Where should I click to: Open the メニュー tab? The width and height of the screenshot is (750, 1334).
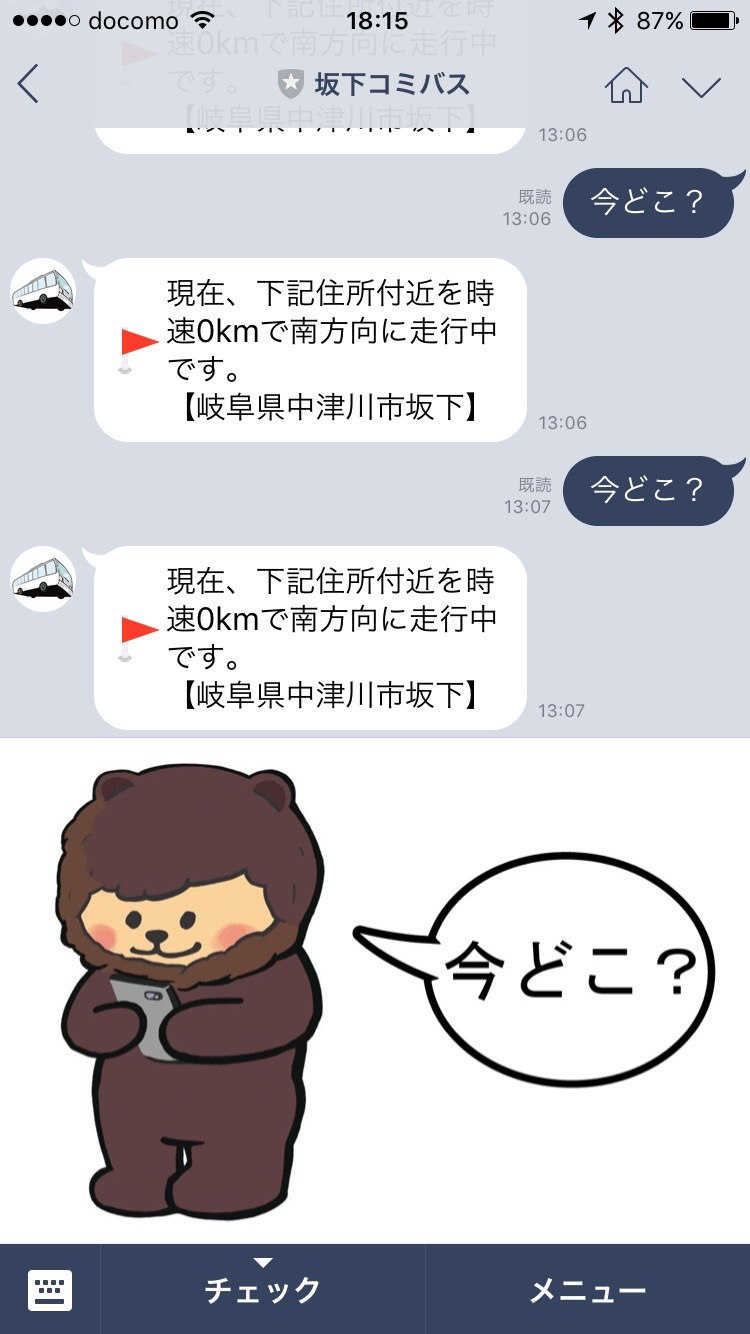[x=587, y=1290]
